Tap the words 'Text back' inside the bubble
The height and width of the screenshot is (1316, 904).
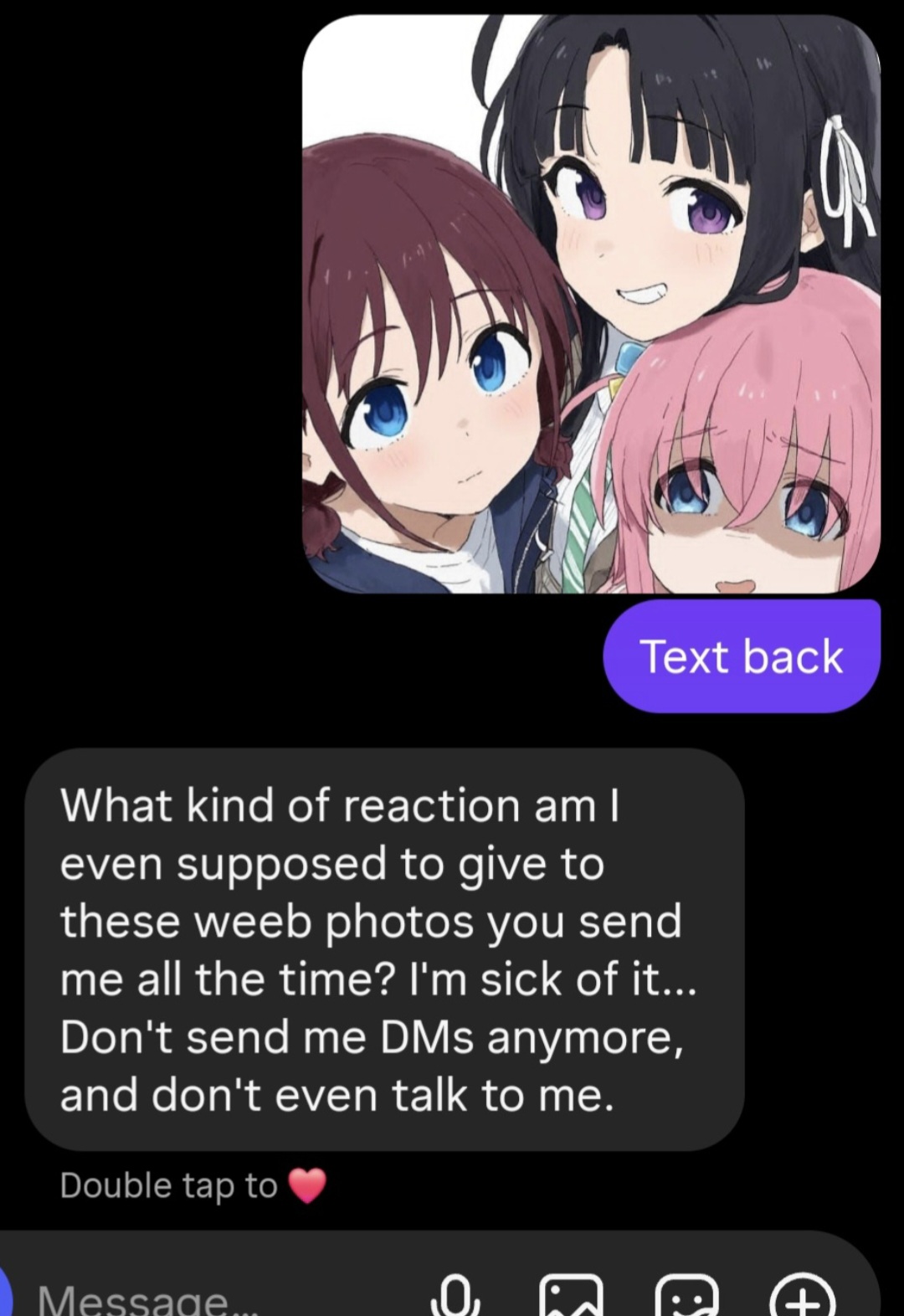[x=740, y=658]
